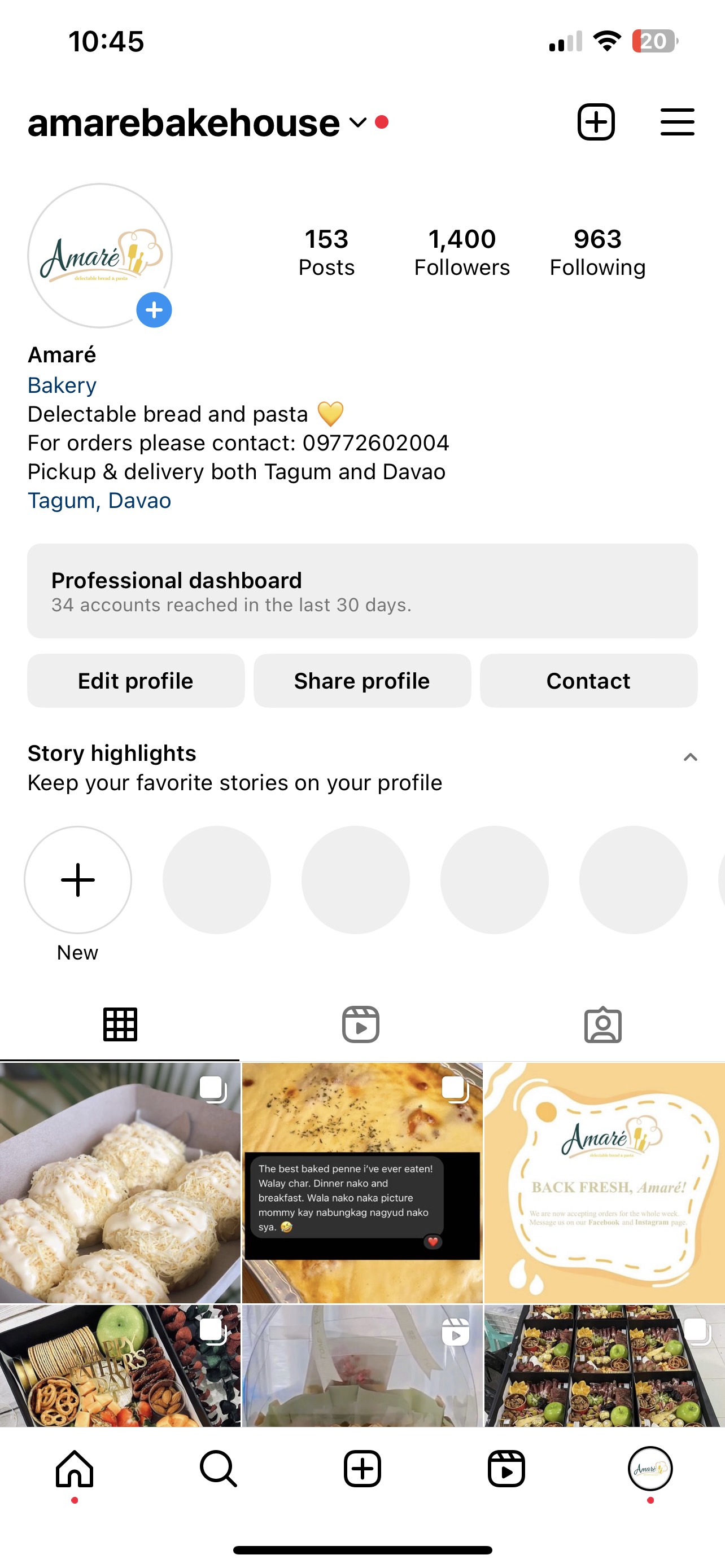Open Contact options
The width and height of the screenshot is (725, 1568).
pyautogui.click(x=588, y=681)
